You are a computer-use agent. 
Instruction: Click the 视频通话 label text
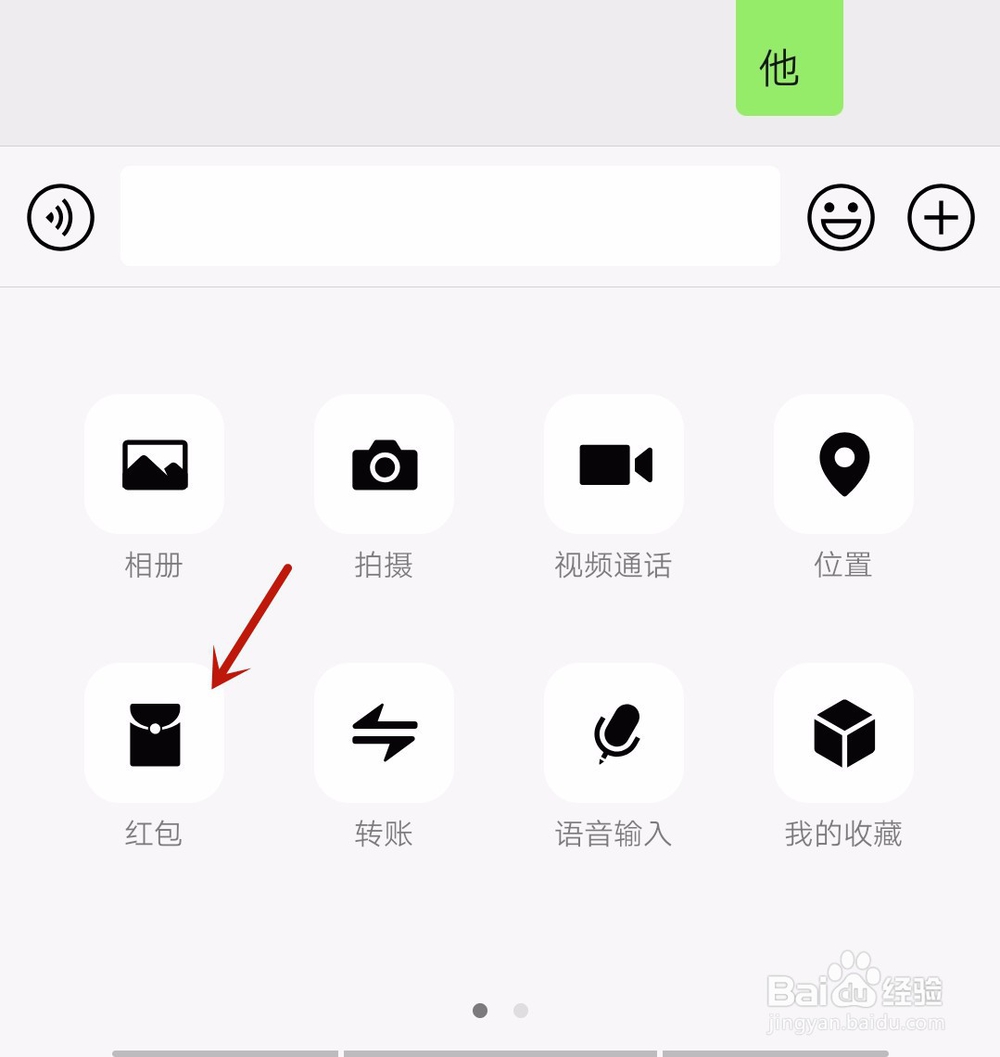[614, 566]
